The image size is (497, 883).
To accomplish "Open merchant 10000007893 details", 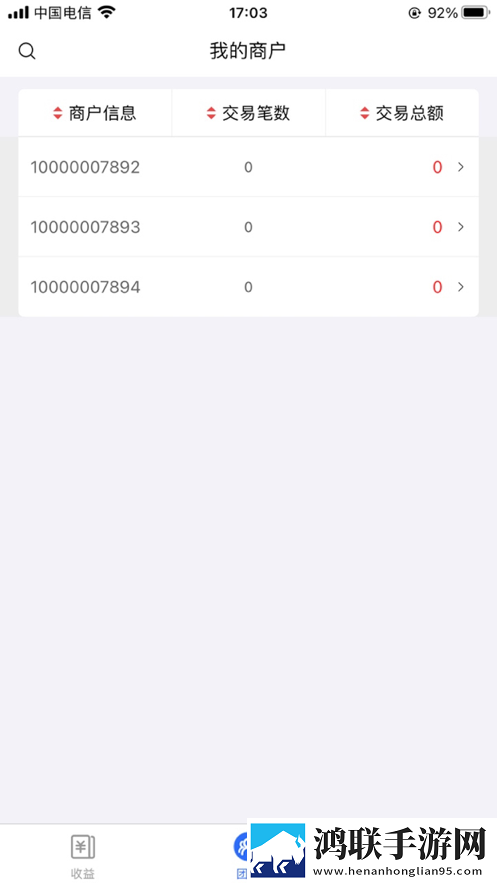I will pos(248,227).
